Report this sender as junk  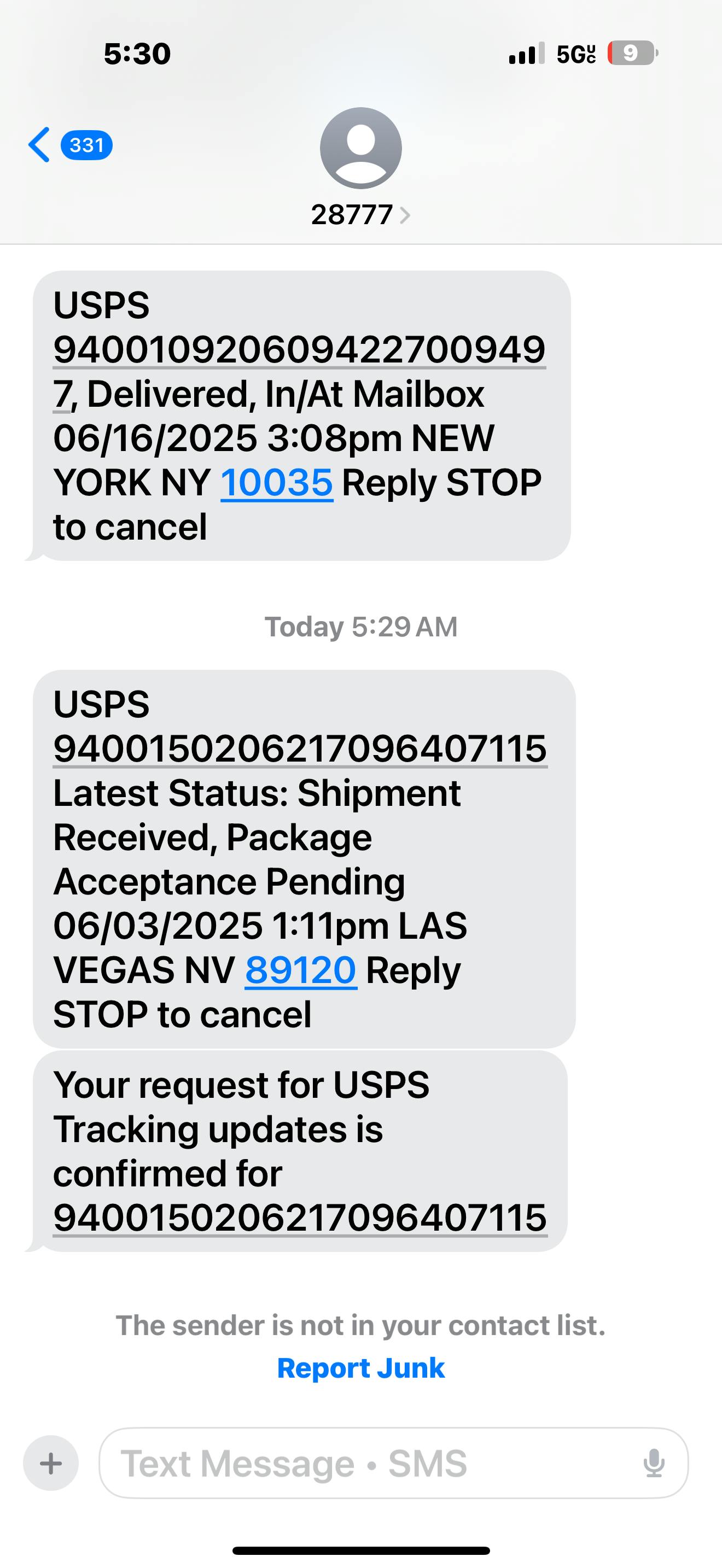tap(361, 1368)
